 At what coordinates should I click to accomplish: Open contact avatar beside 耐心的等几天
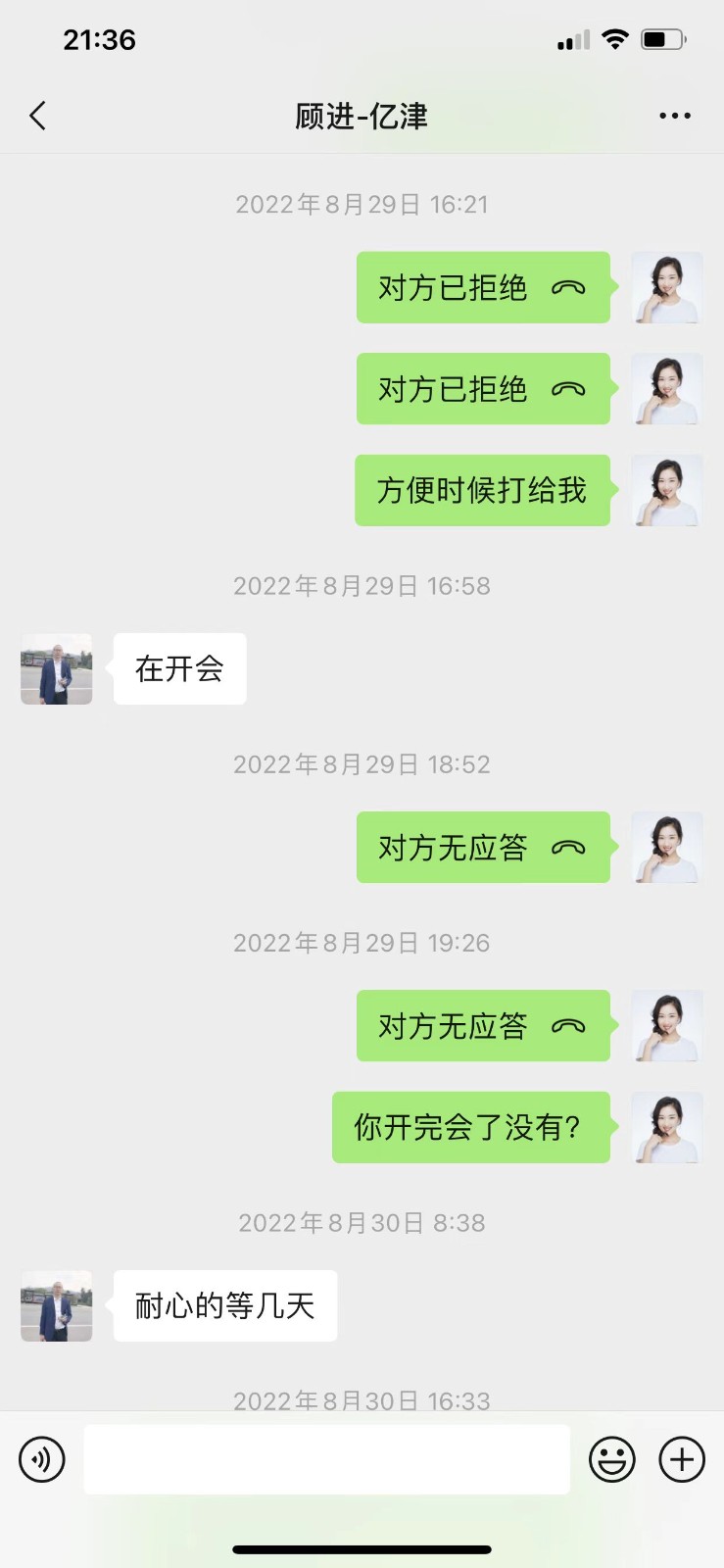click(x=57, y=1306)
